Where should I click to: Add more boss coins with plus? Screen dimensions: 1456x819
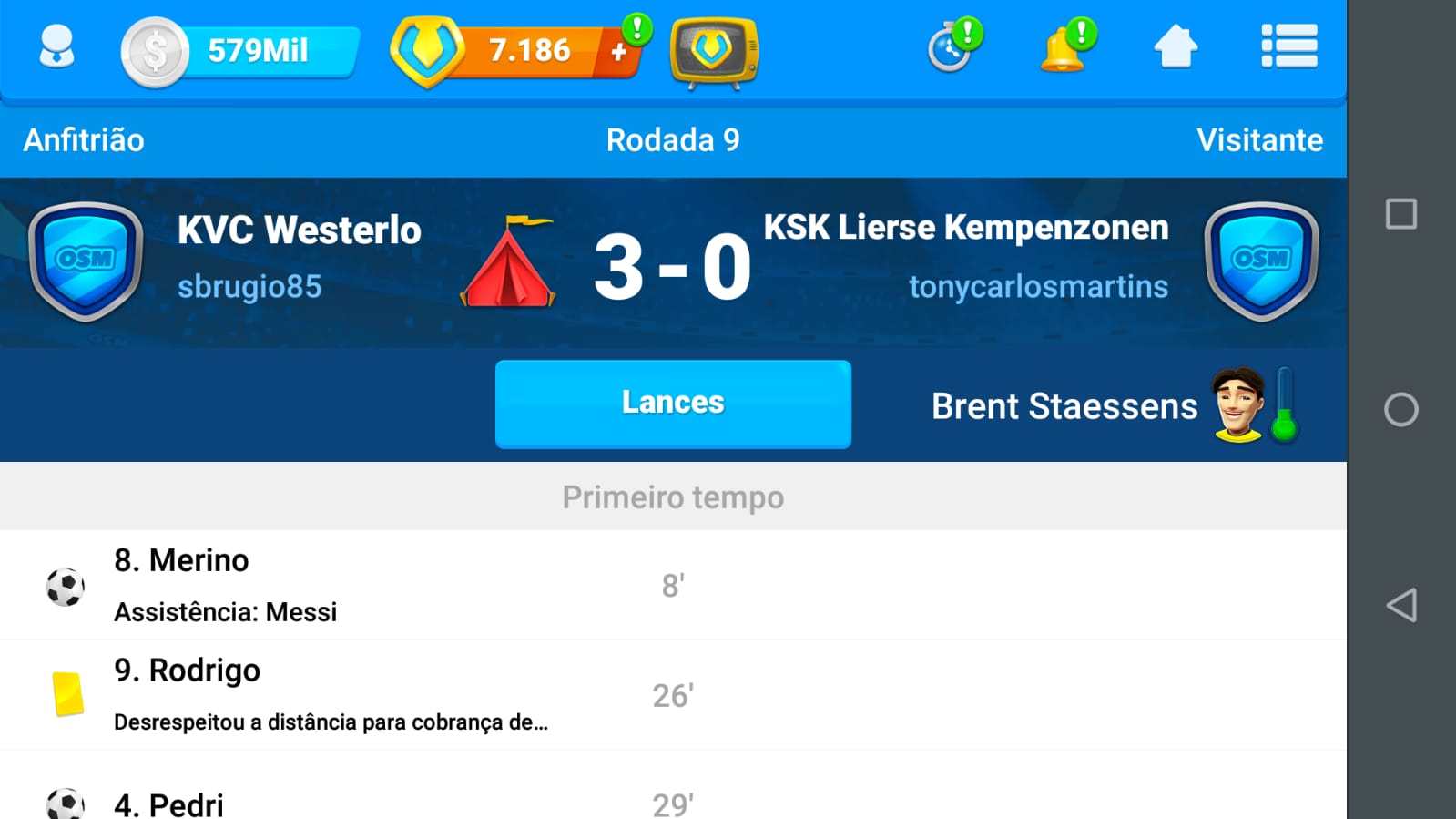[619, 52]
